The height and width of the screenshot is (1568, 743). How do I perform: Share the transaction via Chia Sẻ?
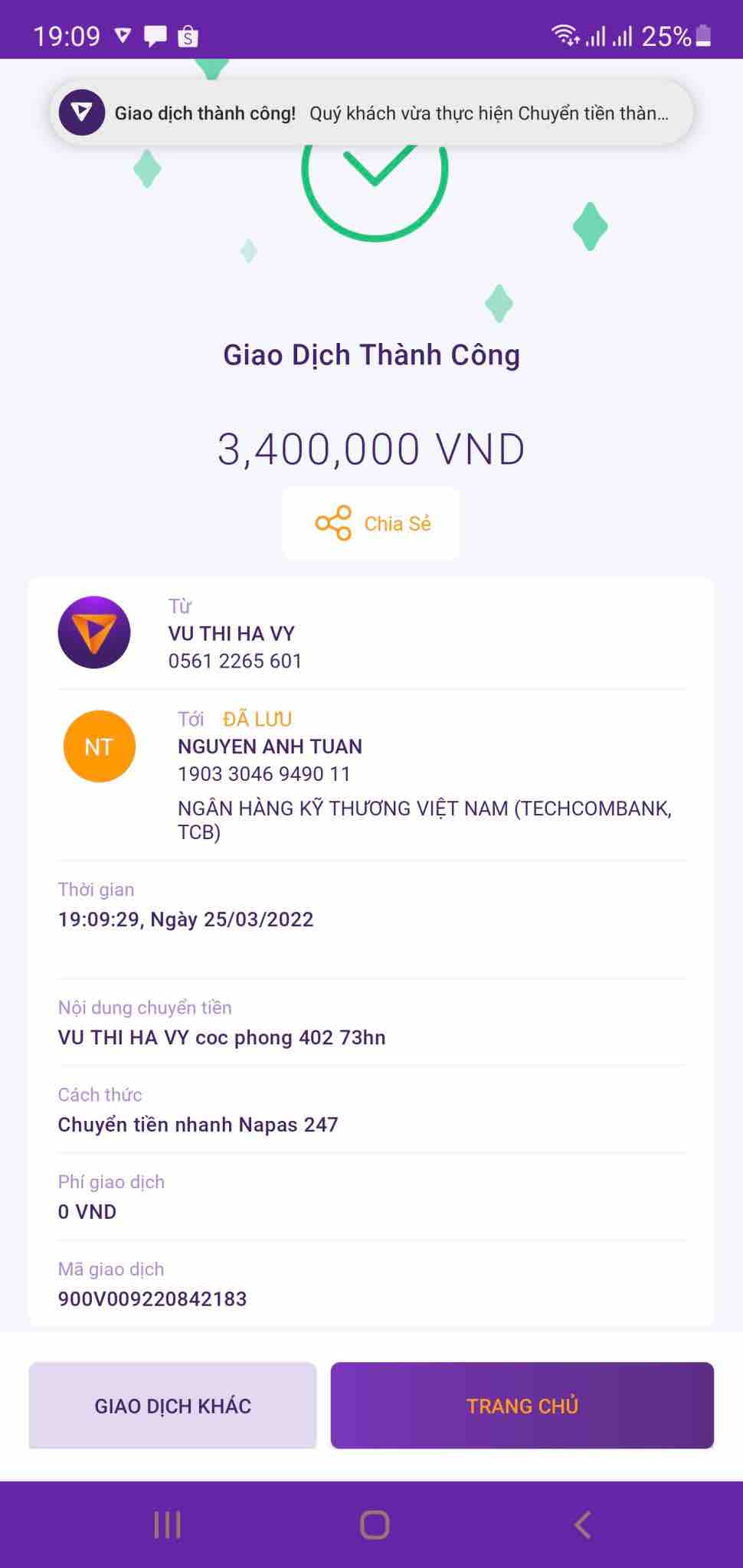pyautogui.click(x=372, y=524)
